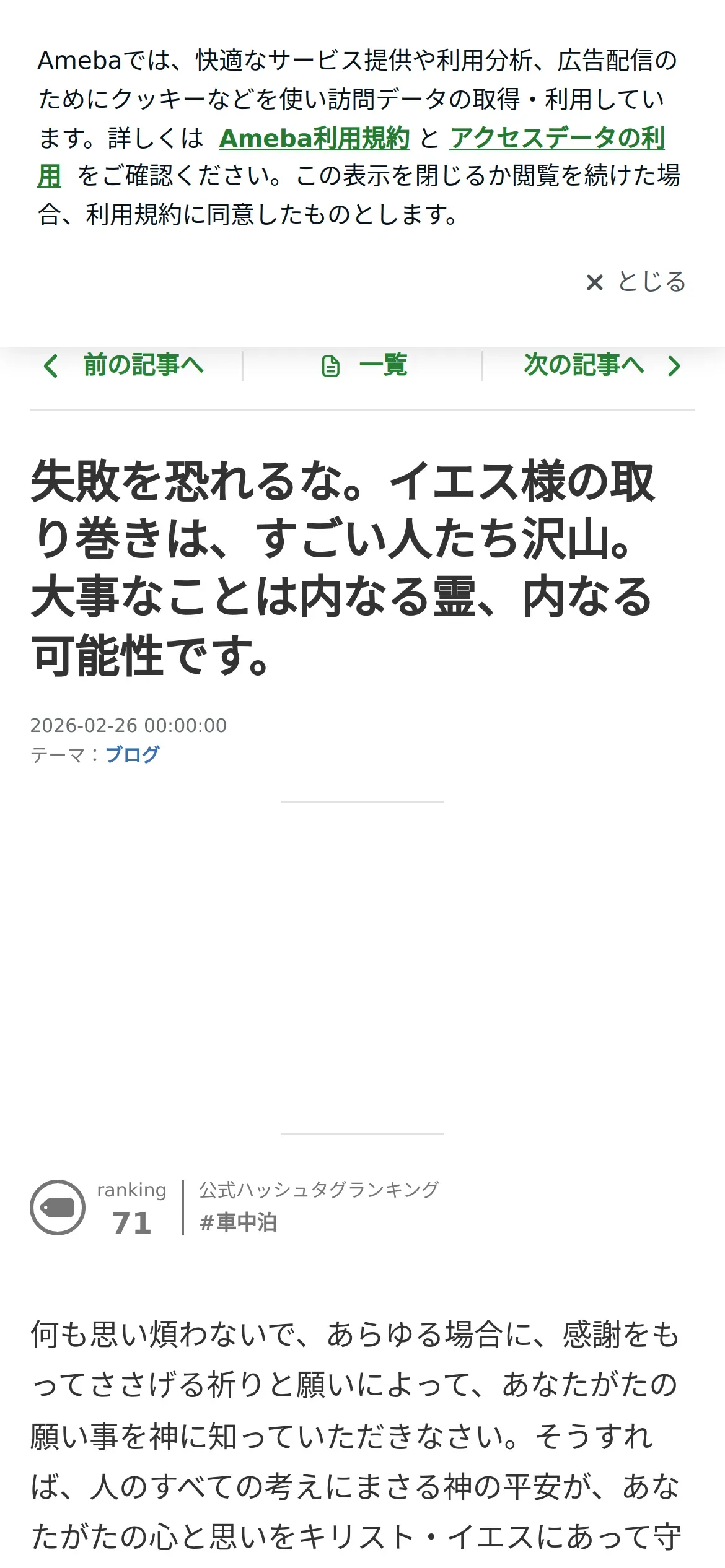Open the #車中泊 hashtag ranking
This screenshot has width=725, height=1568.
(237, 1222)
